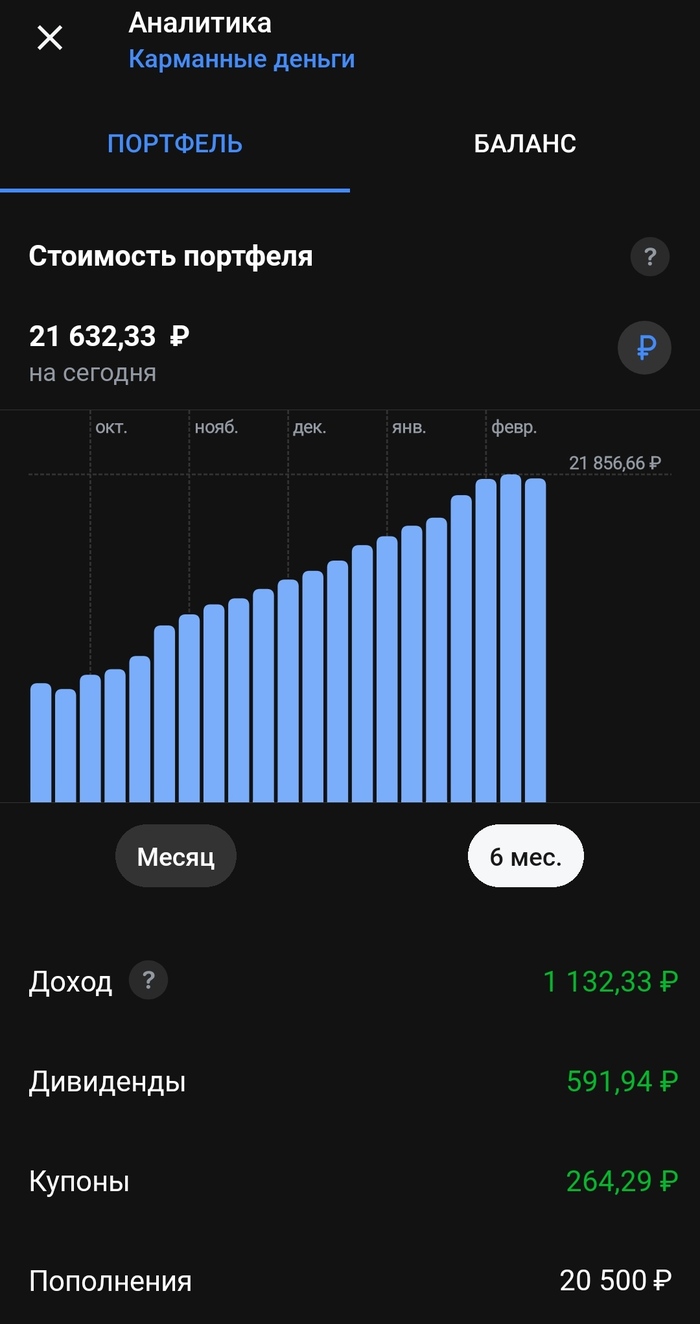Screen dimensions: 700x1324
Task: Open the help hint next to Доход
Action: click(149, 980)
